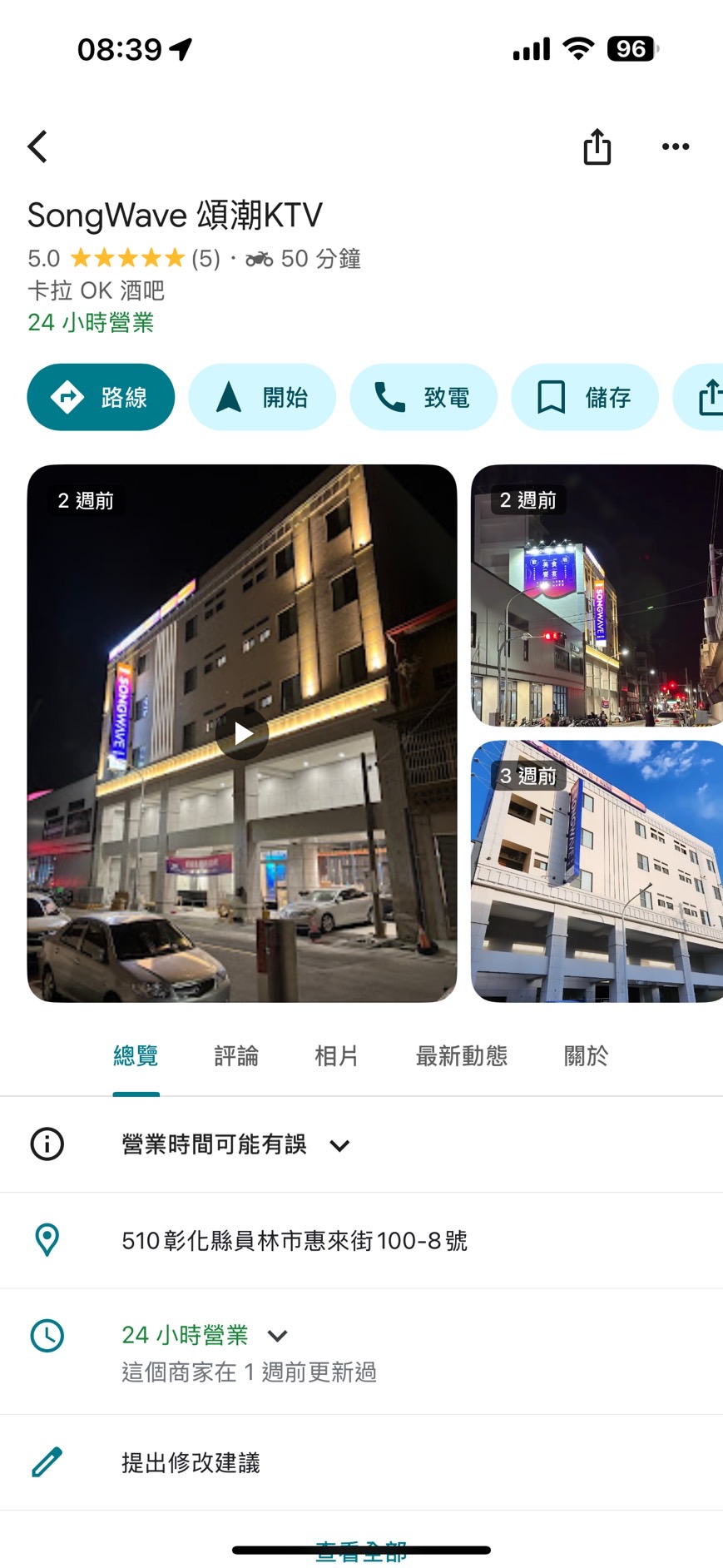
Task: Switch to the 評論 tab
Action: point(236,1056)
